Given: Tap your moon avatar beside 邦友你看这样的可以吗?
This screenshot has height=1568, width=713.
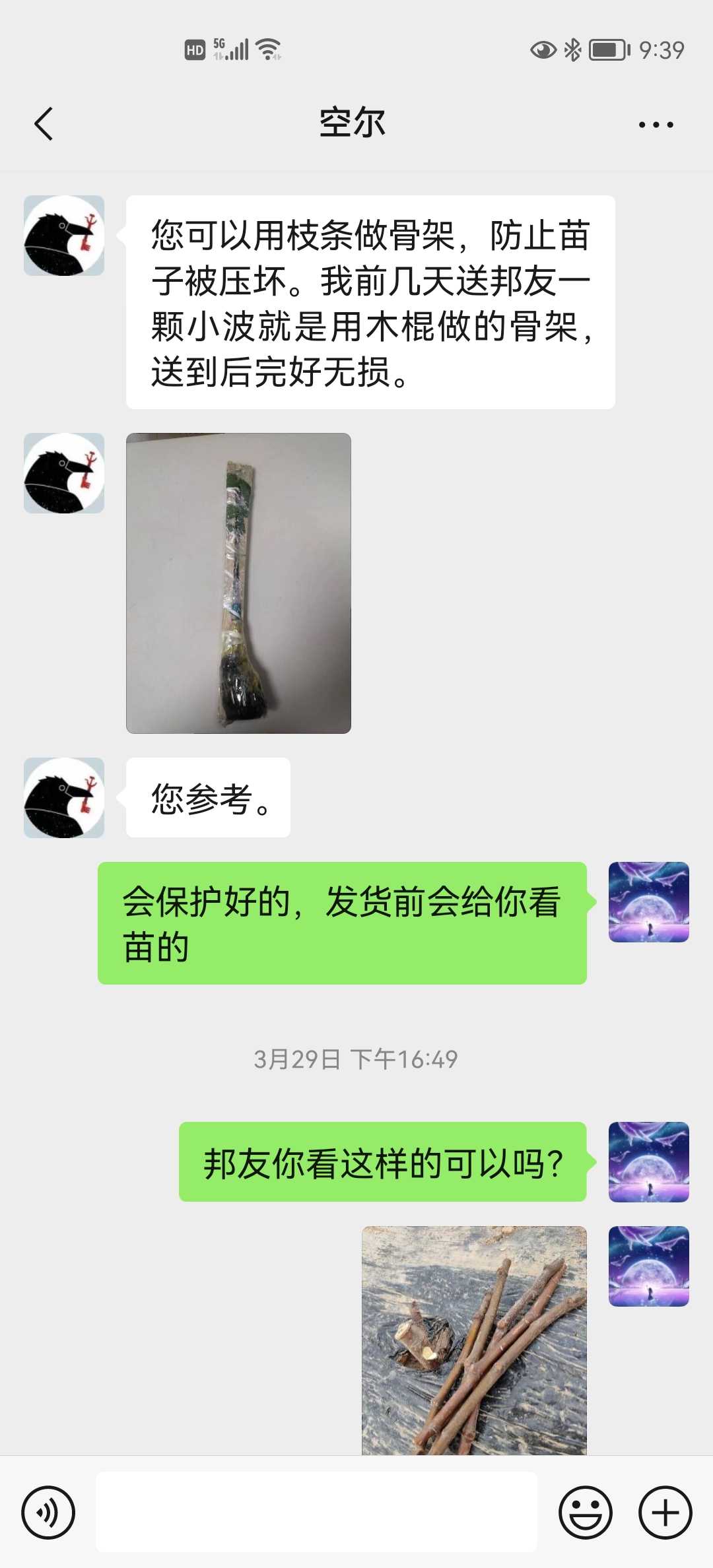Looking at the screenshot, I should pyautogui.click(x=648, y=1161).
